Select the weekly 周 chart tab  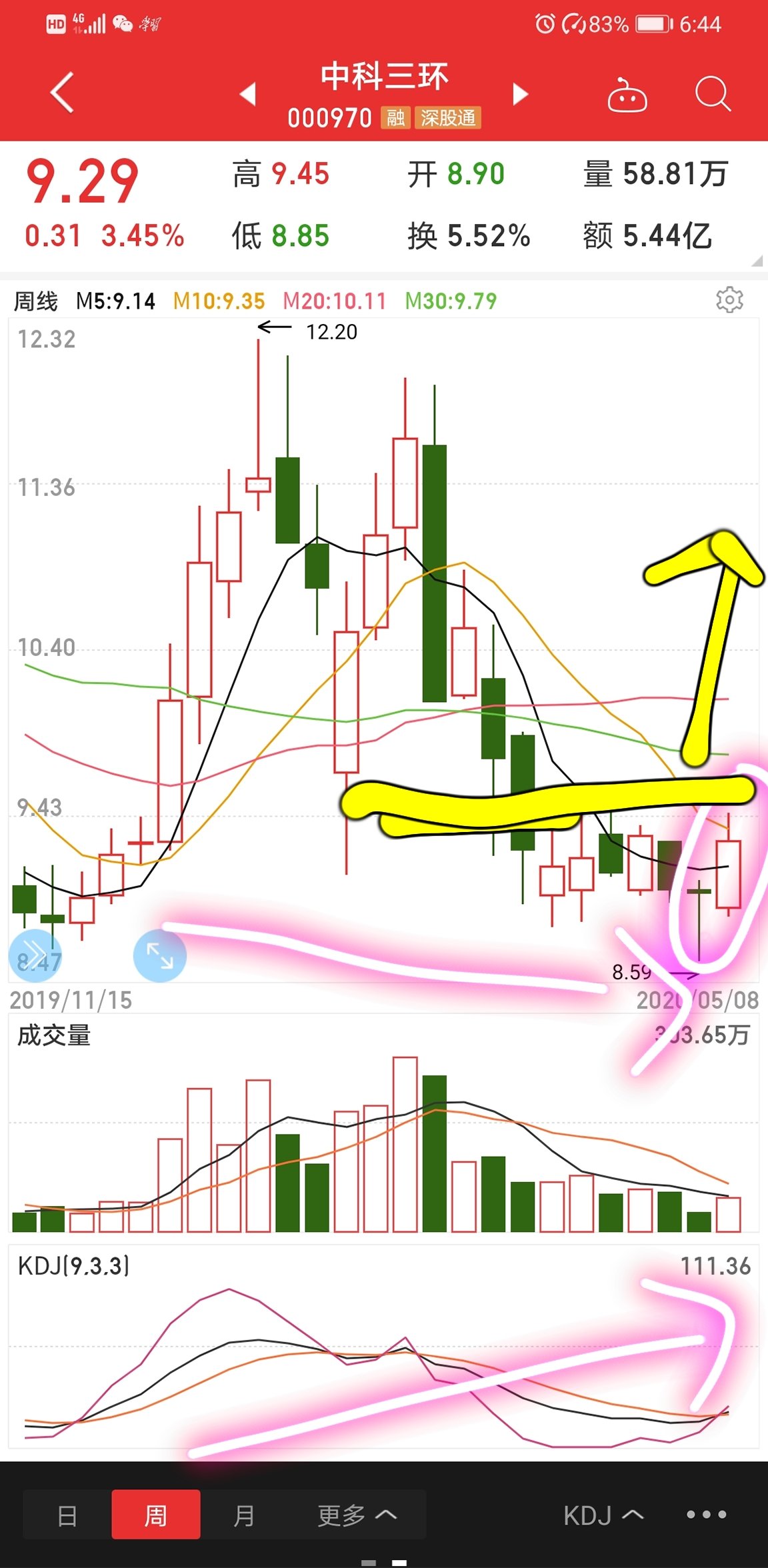[156, 1515]
